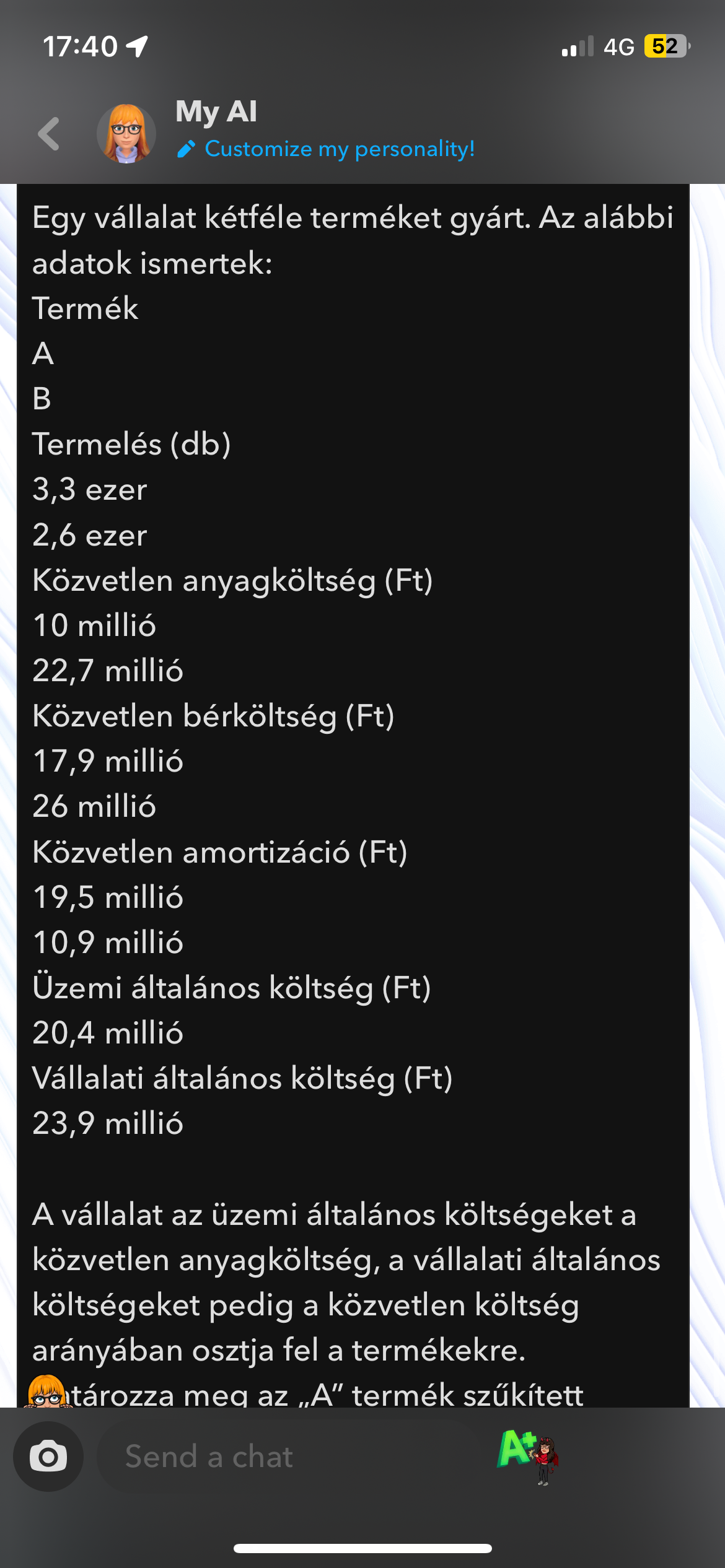Viewport: 725px width, 1568px height.
Task: Go back from the My AI chat
Action: coord(49,134)
